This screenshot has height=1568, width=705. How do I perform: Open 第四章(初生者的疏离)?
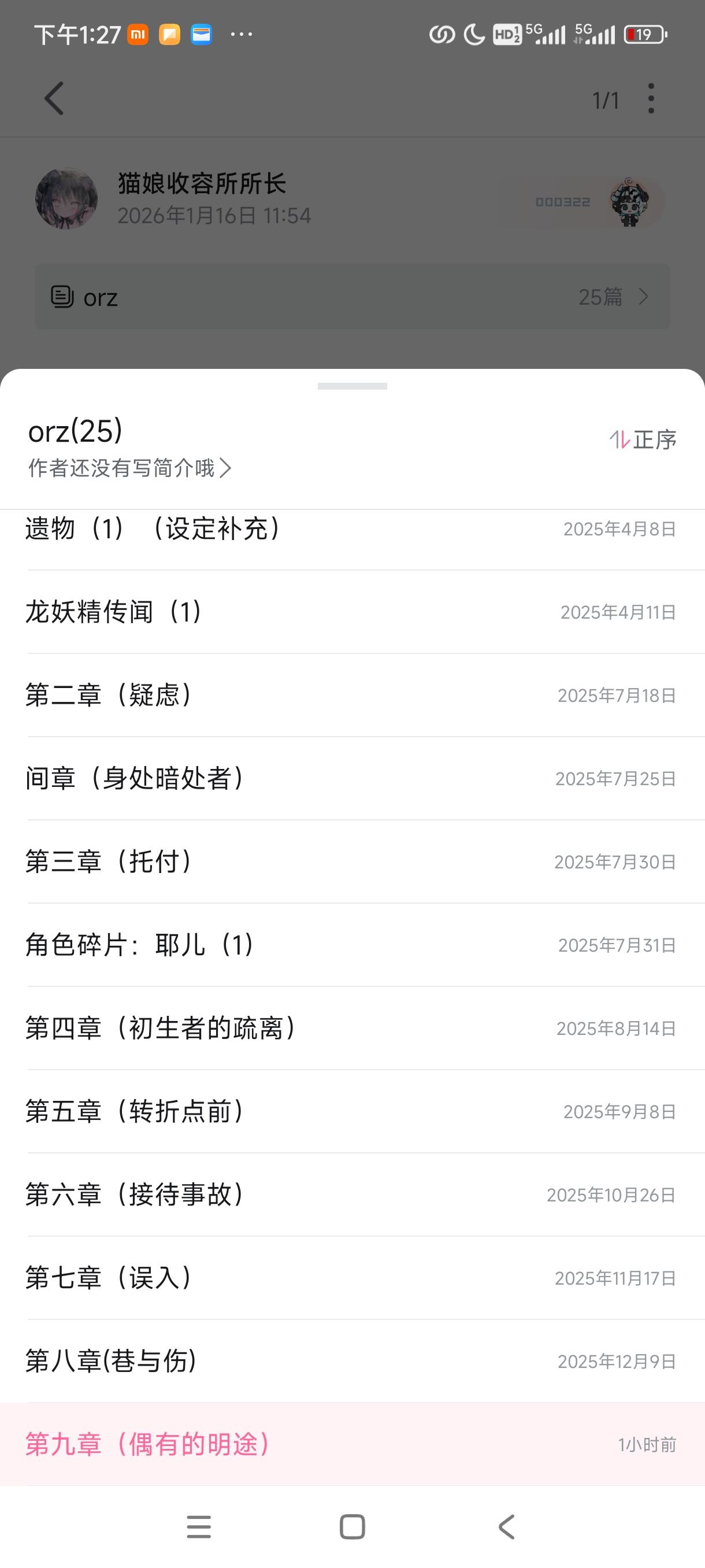(352, 1029)
